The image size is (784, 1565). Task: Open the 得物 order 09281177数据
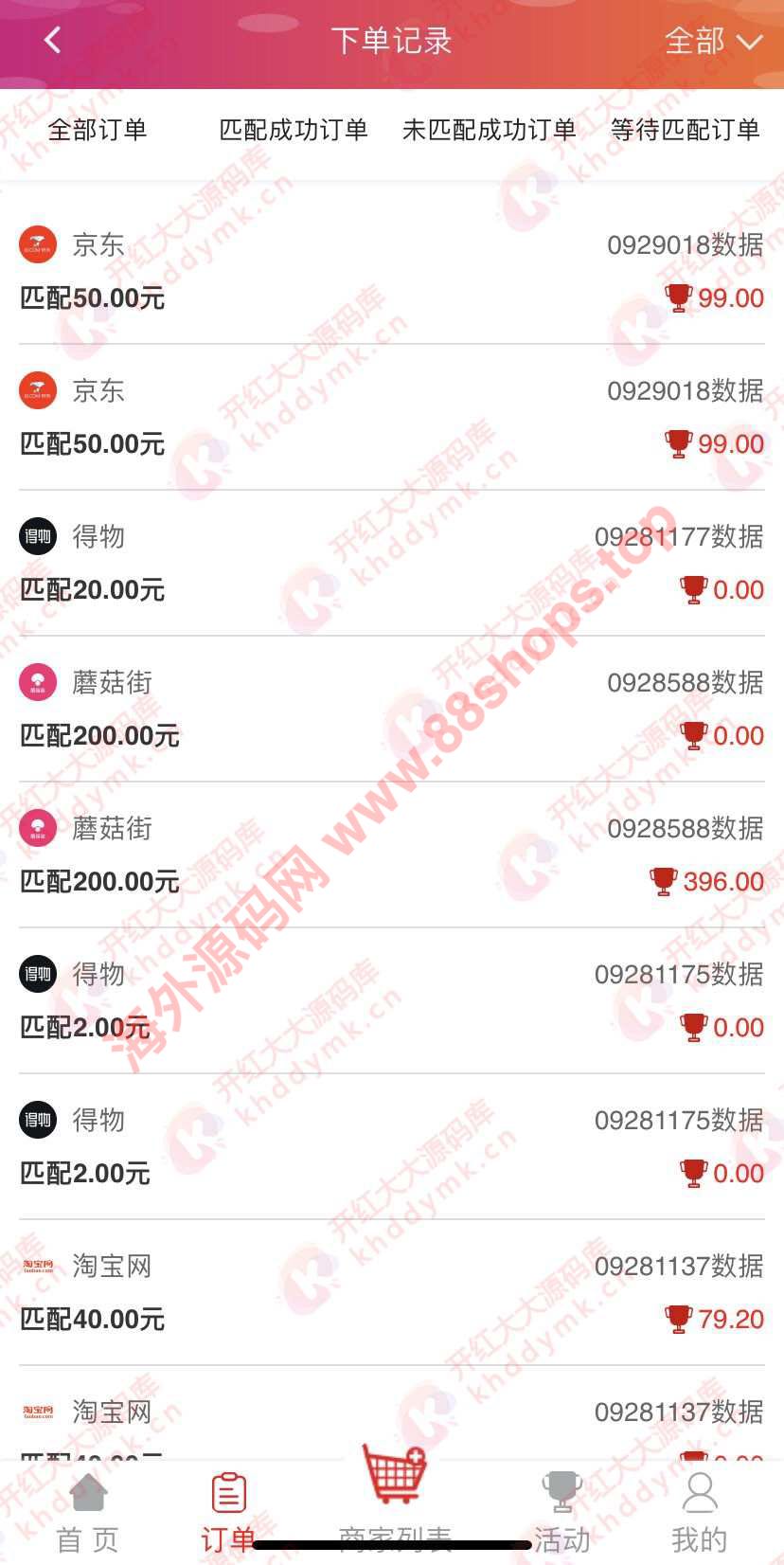pyautogui.click(x=392, y=564)
